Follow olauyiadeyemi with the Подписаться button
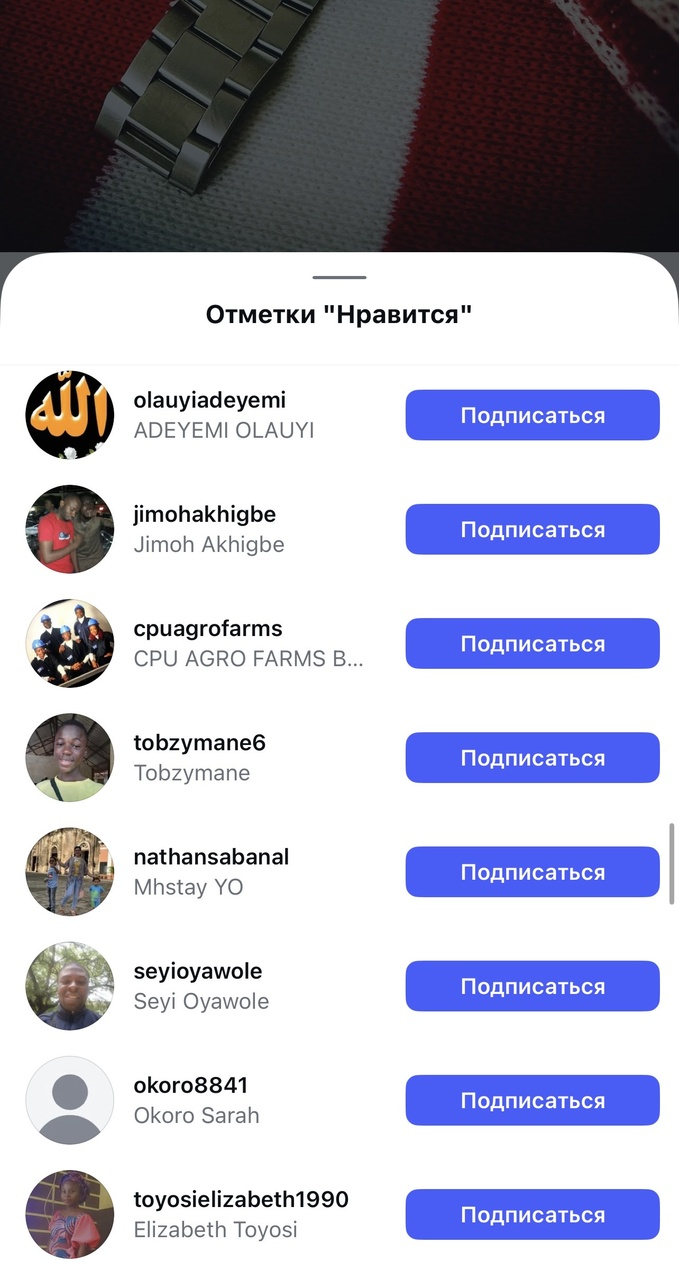 pos(532,415)
